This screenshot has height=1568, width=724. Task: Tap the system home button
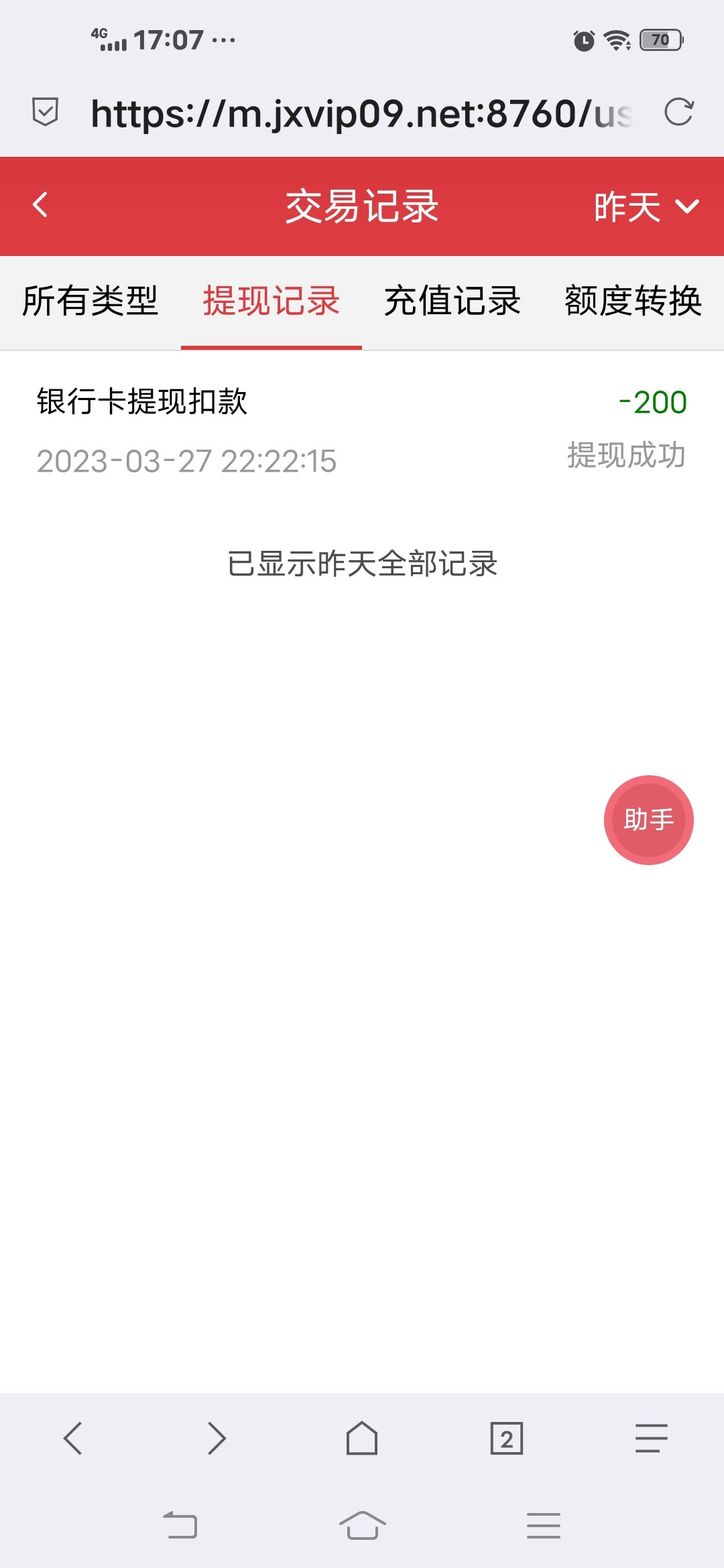[x=362, y=1526]
